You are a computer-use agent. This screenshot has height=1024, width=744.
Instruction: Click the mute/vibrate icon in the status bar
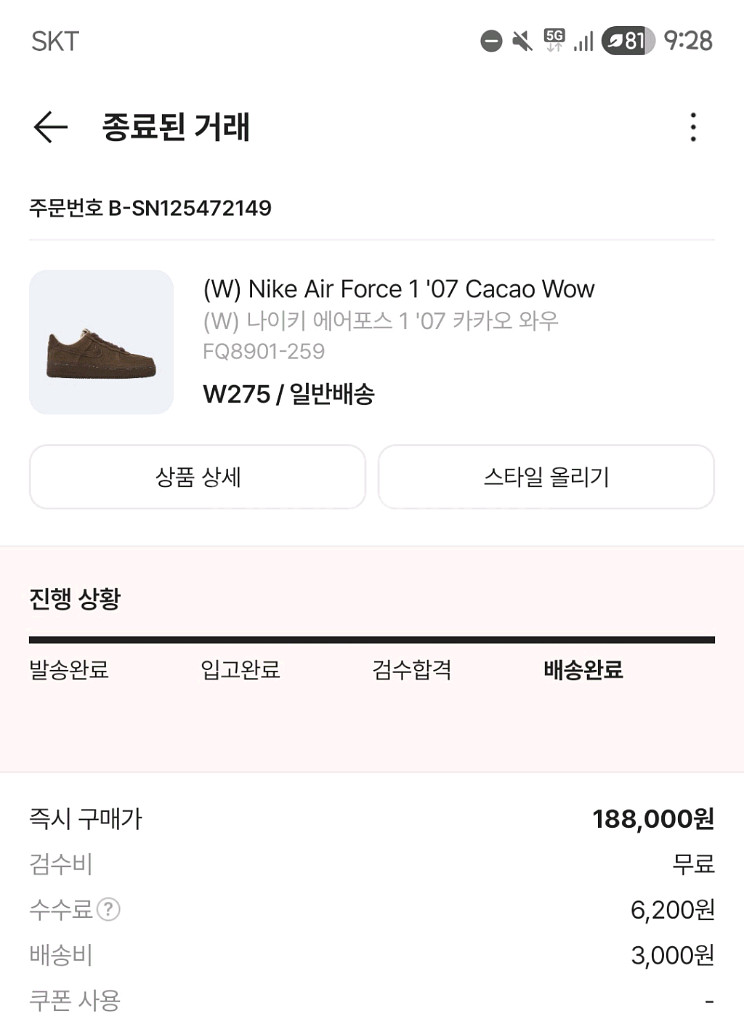pyautogui.click(x=519, y=42)
